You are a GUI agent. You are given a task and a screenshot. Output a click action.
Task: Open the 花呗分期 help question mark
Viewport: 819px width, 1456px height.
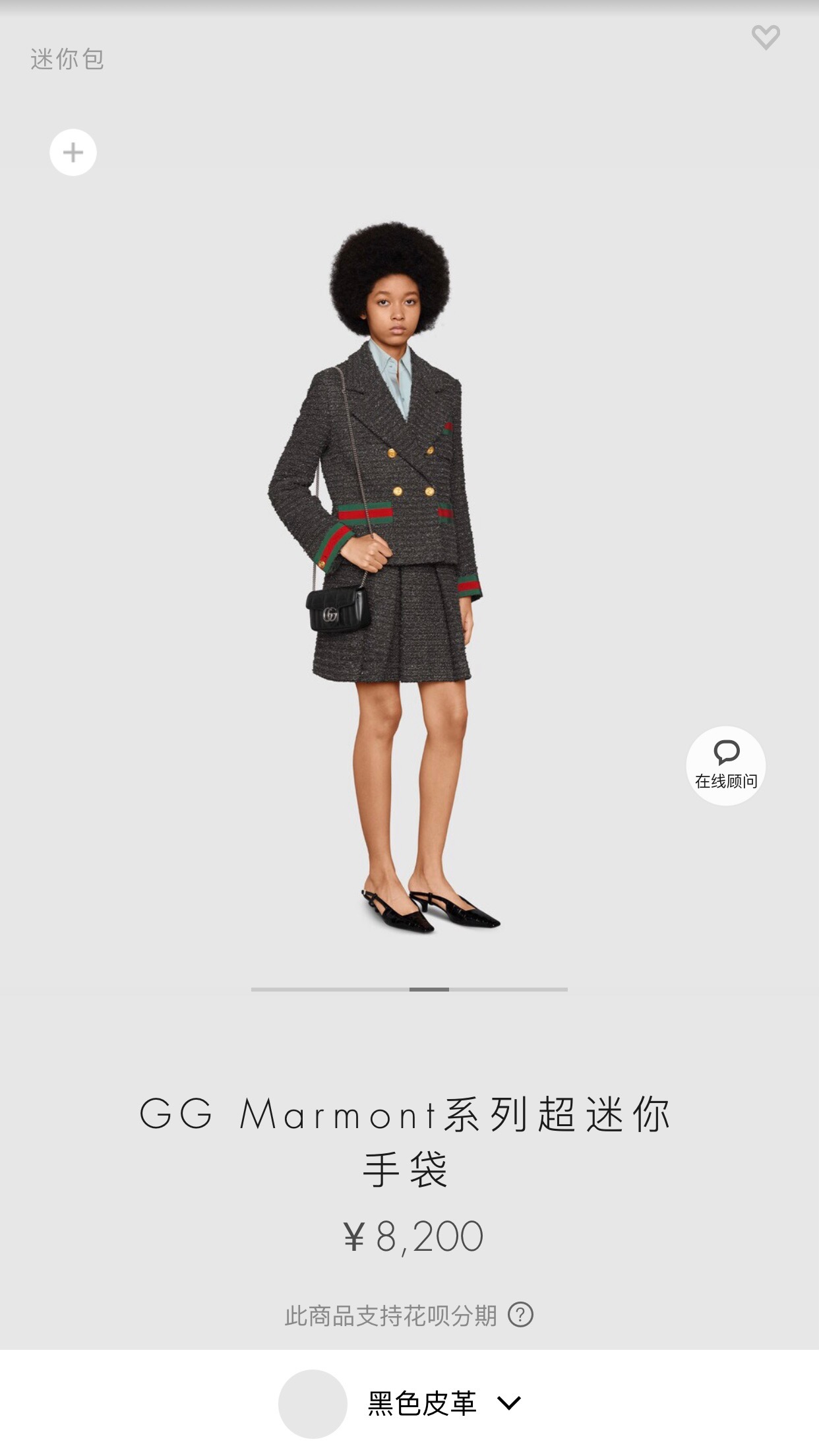click(x=520, y=1315)
